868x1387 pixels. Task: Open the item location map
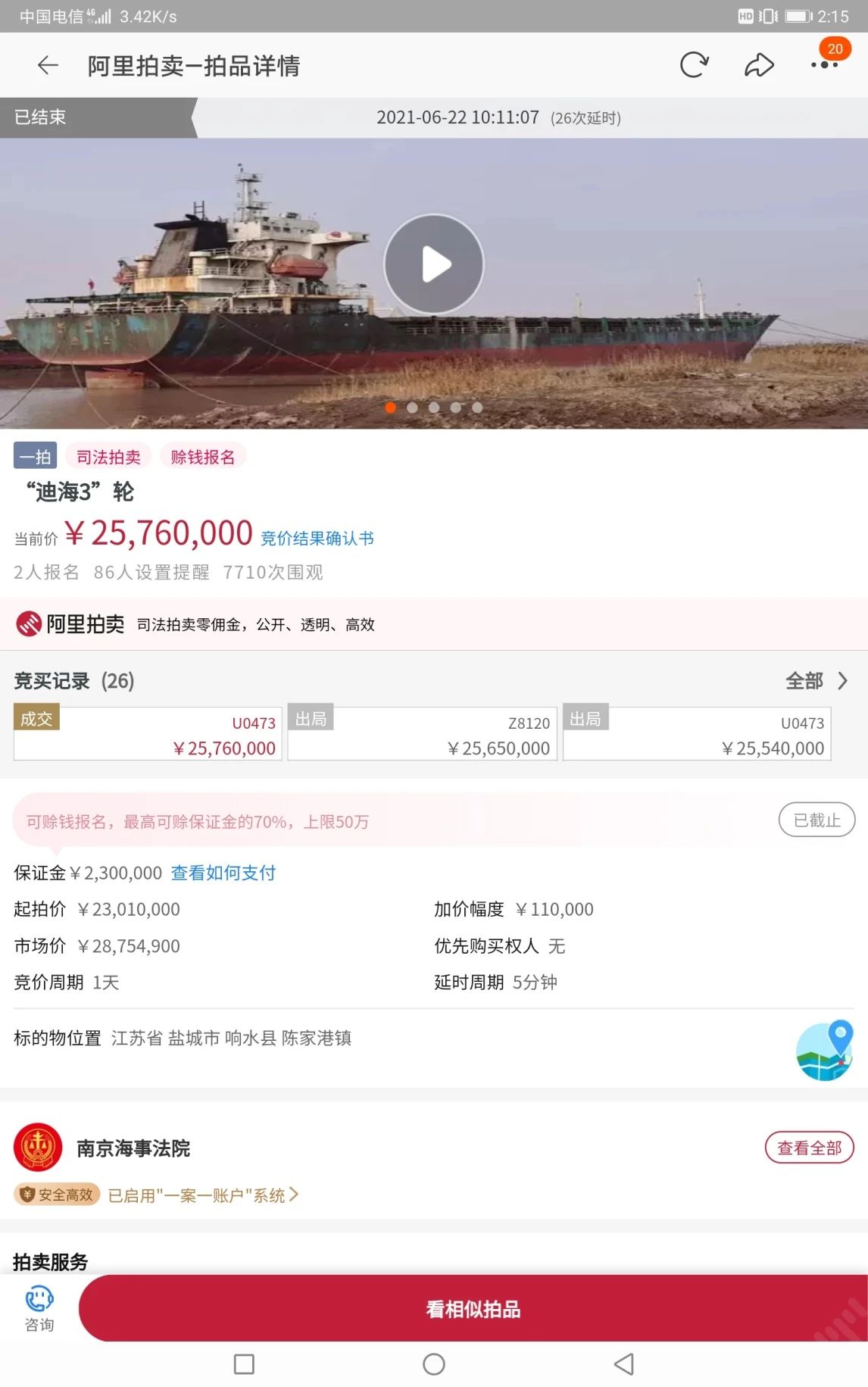pyautogui.click(x=824, y=1050)
